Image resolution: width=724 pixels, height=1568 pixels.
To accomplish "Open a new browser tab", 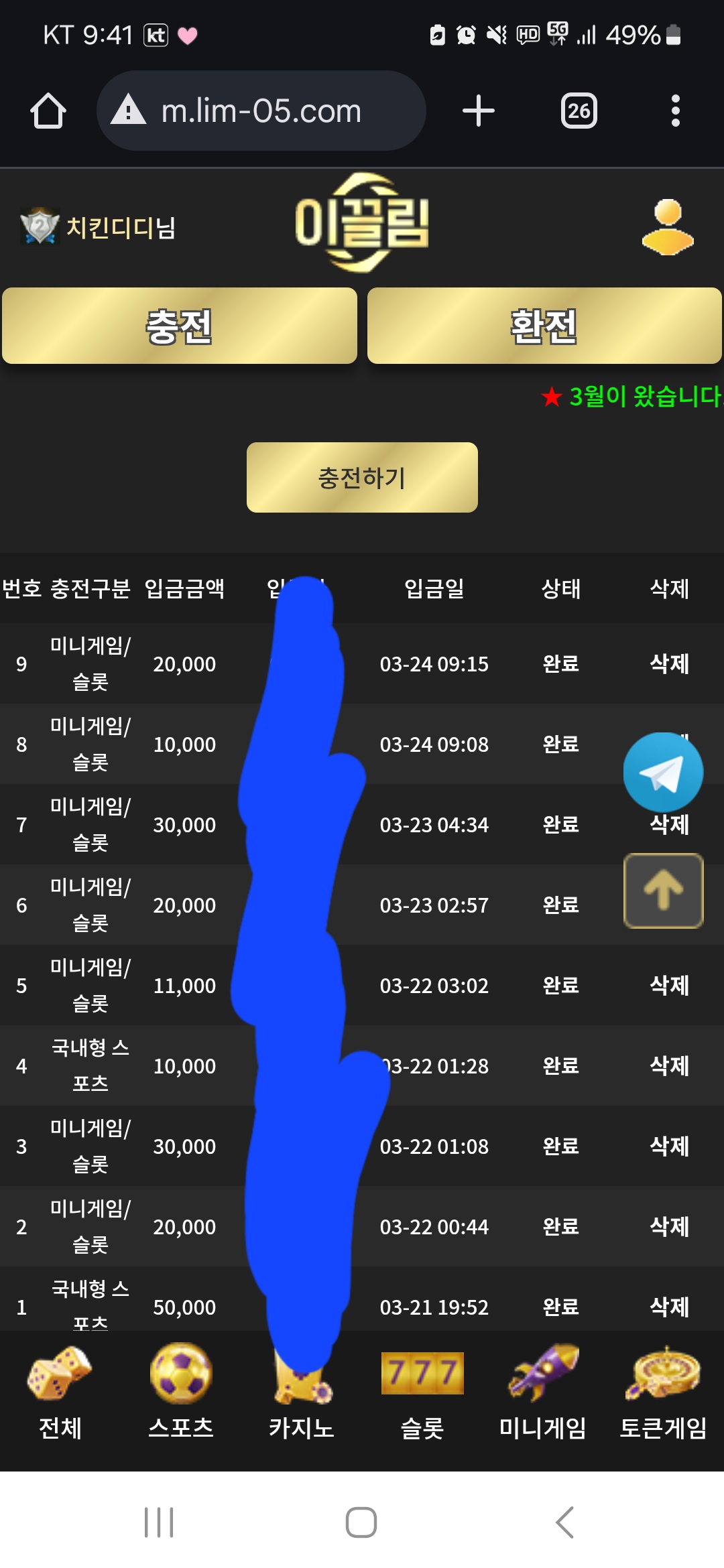I will coord(479,111).
